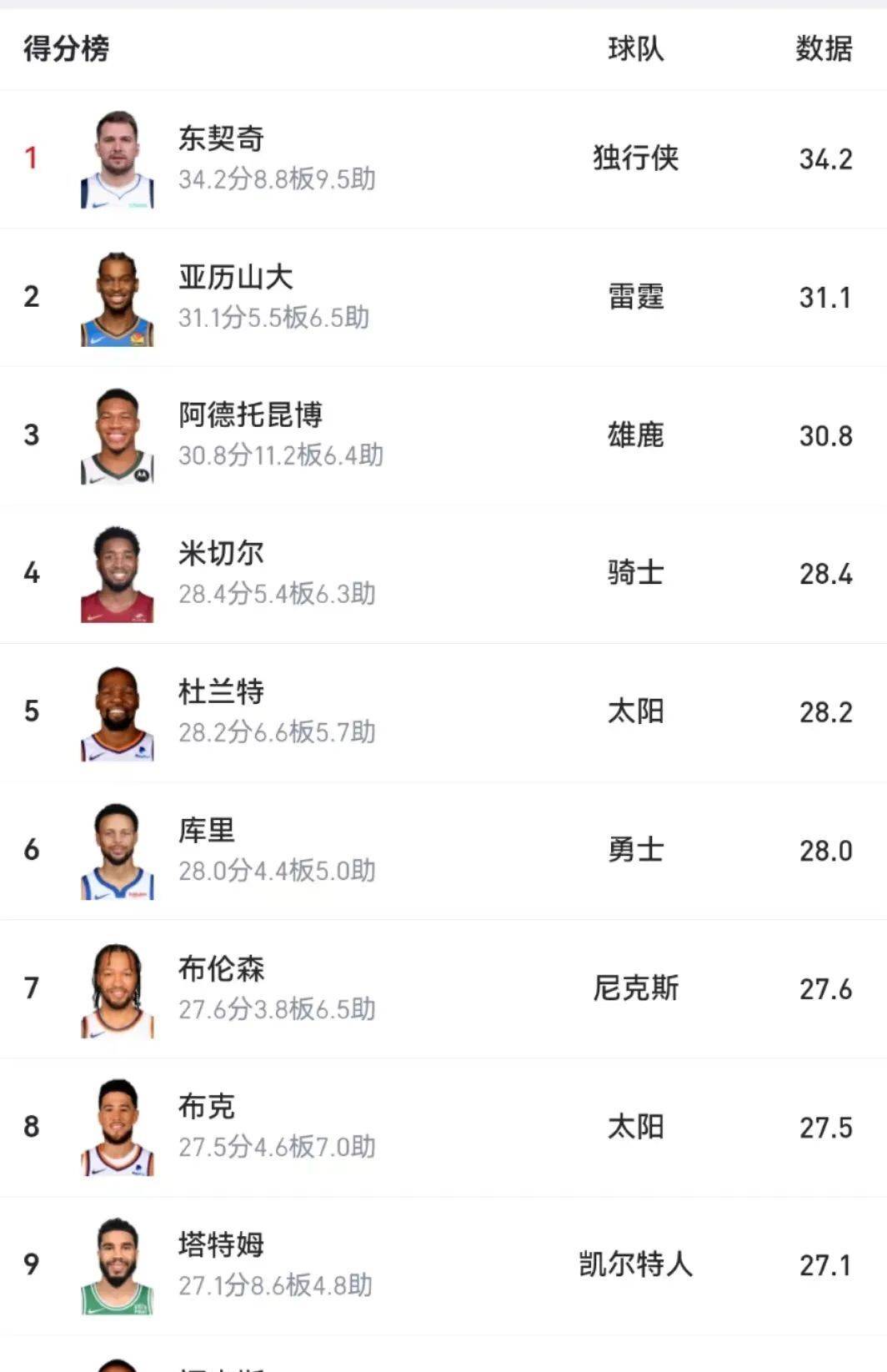Open Durant's player headshot
887x1372 pixels.
pyautogui.click(x=118, y=713)
